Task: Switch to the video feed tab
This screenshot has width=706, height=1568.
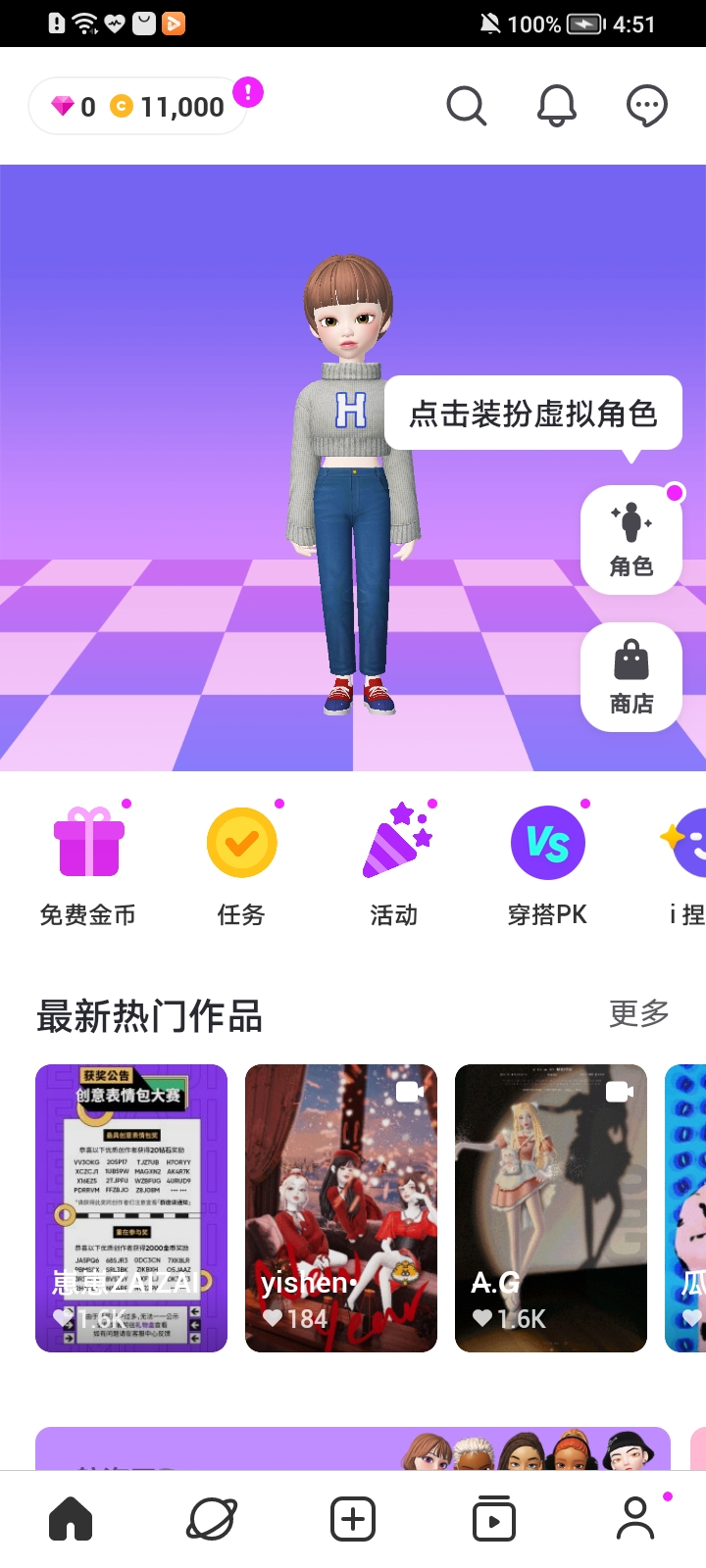Action: click(494, 1519)
